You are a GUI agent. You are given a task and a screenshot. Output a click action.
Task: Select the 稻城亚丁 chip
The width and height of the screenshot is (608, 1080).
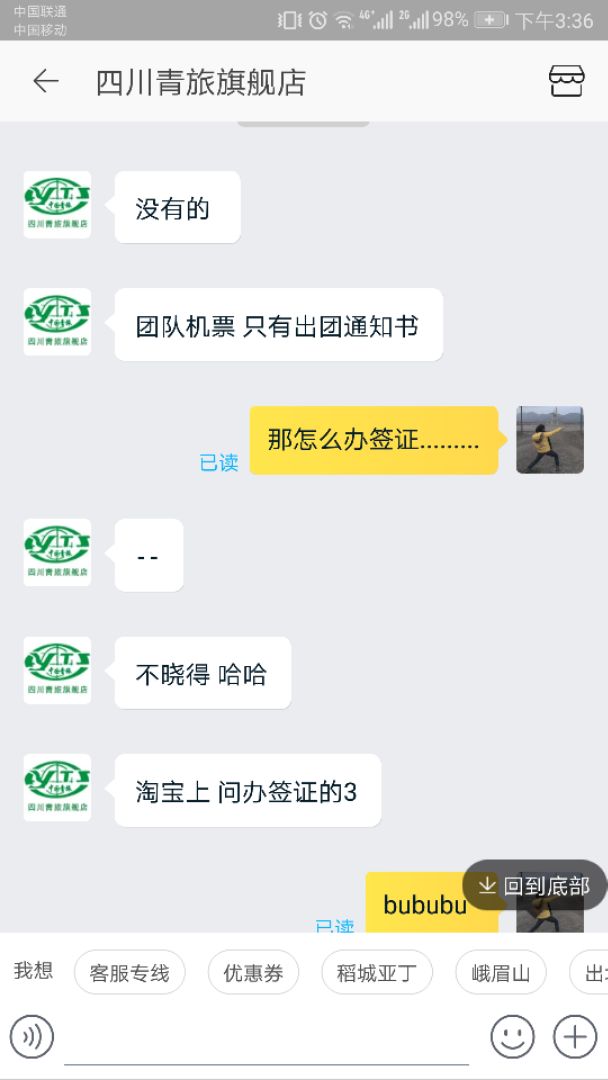click(377, 973)
